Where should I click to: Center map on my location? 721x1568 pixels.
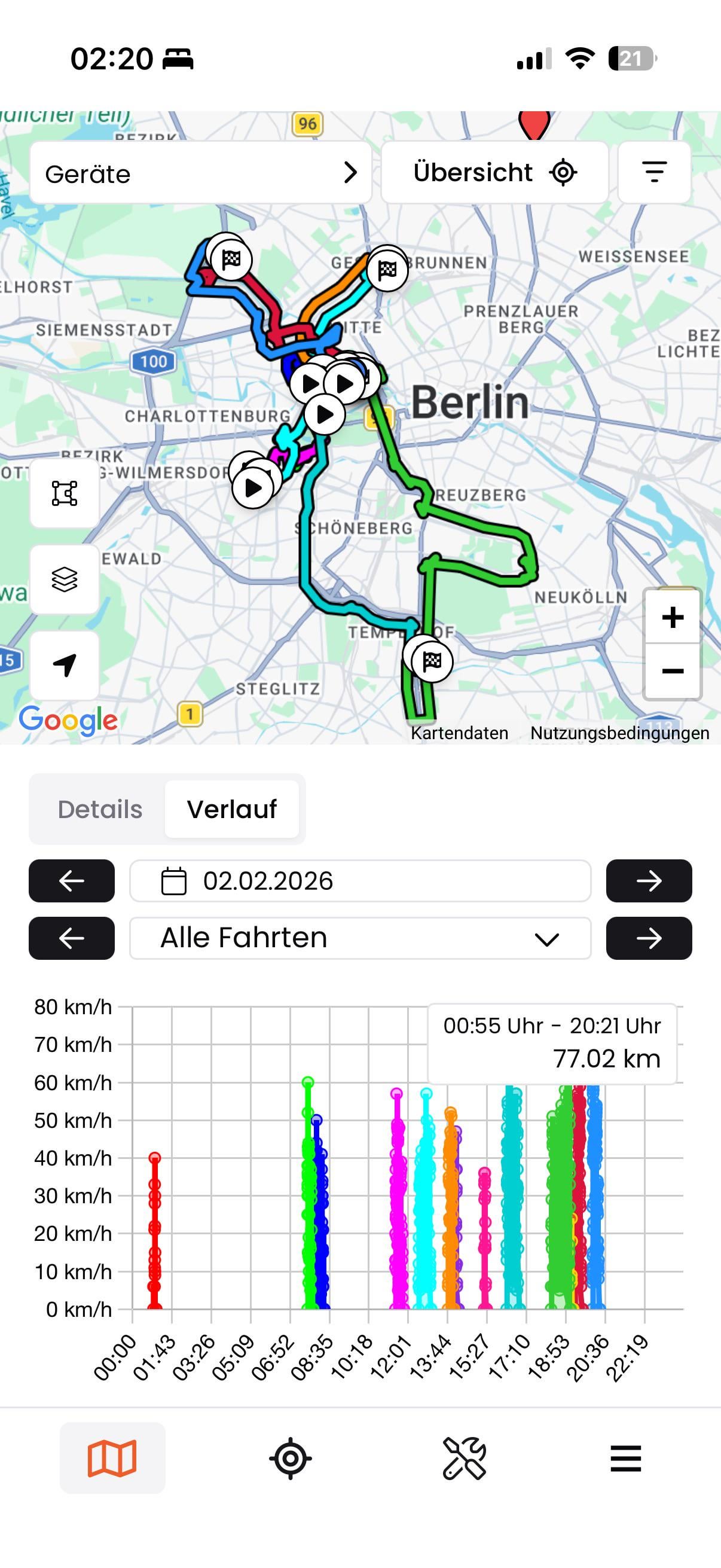click(x=65, y=666)
